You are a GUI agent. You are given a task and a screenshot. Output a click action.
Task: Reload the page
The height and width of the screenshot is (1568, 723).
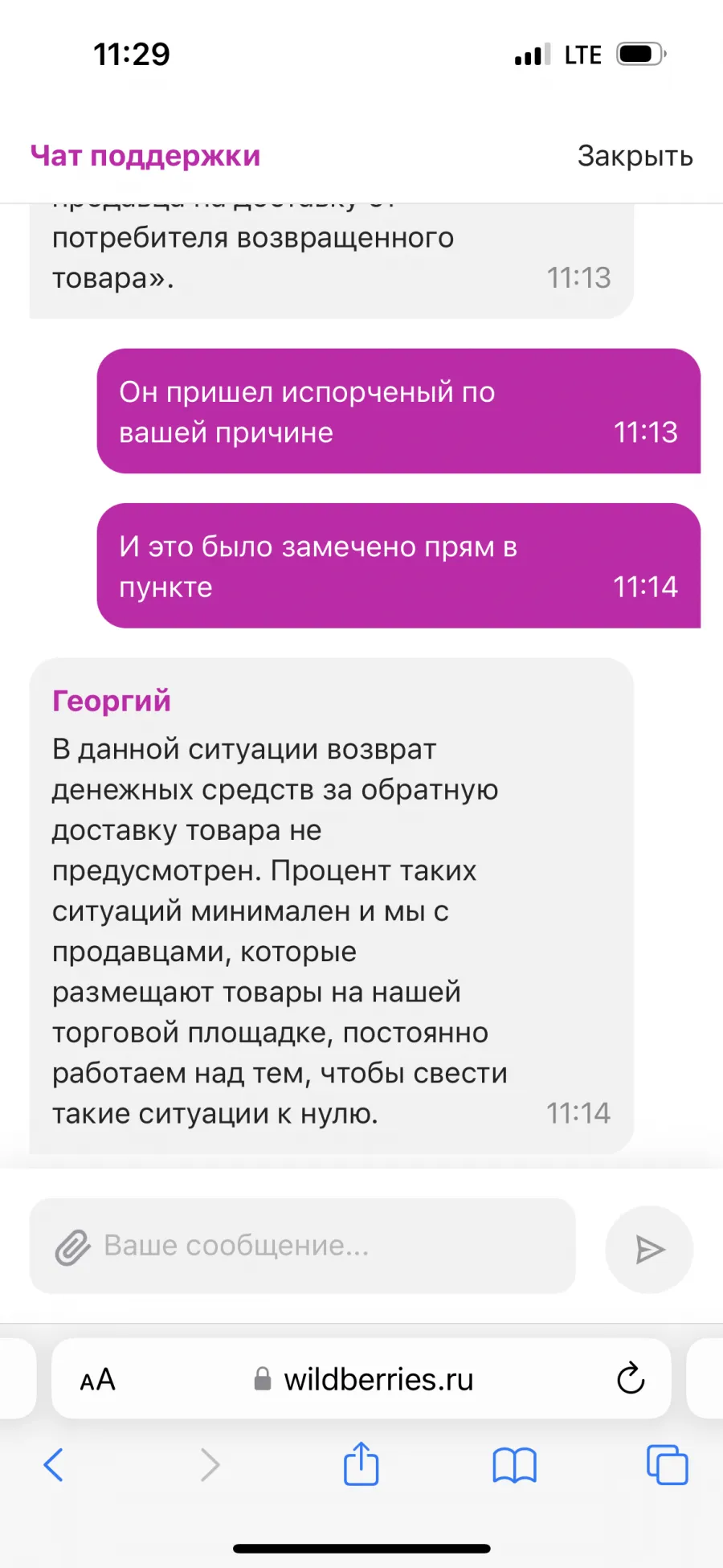[x=631, y=1378]
